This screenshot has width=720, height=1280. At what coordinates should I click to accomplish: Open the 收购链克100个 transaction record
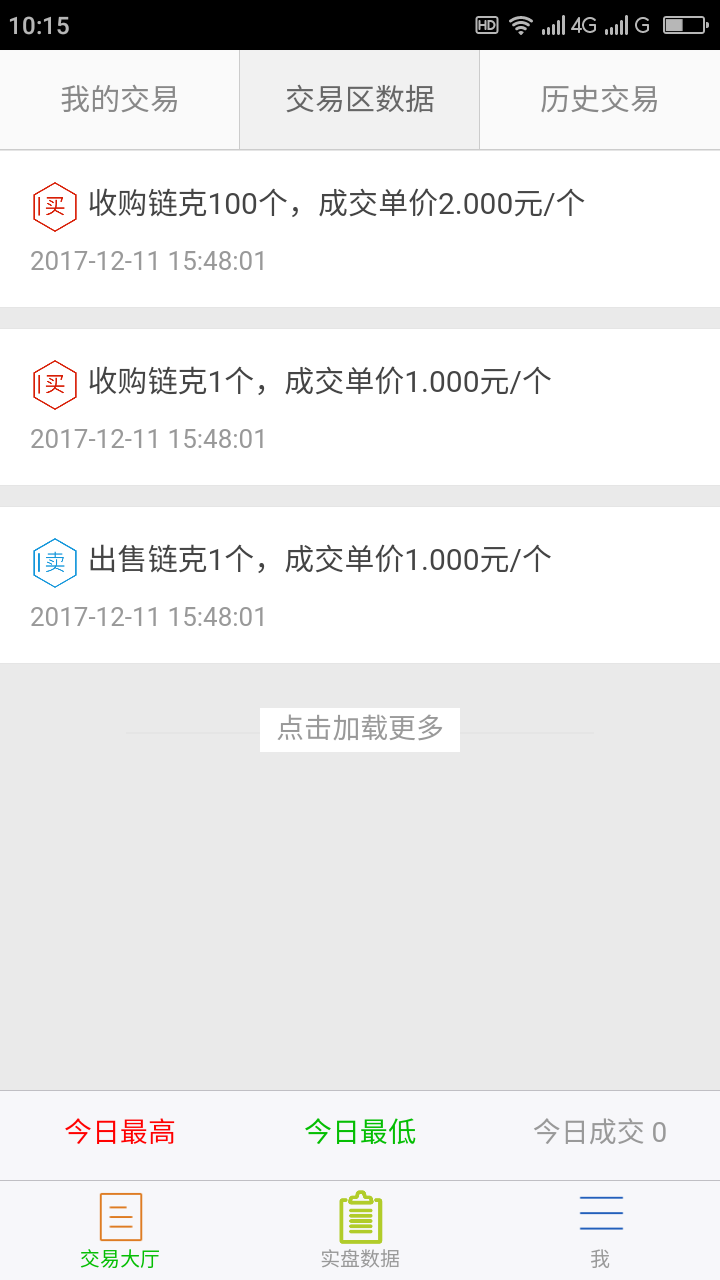(360, 230)
